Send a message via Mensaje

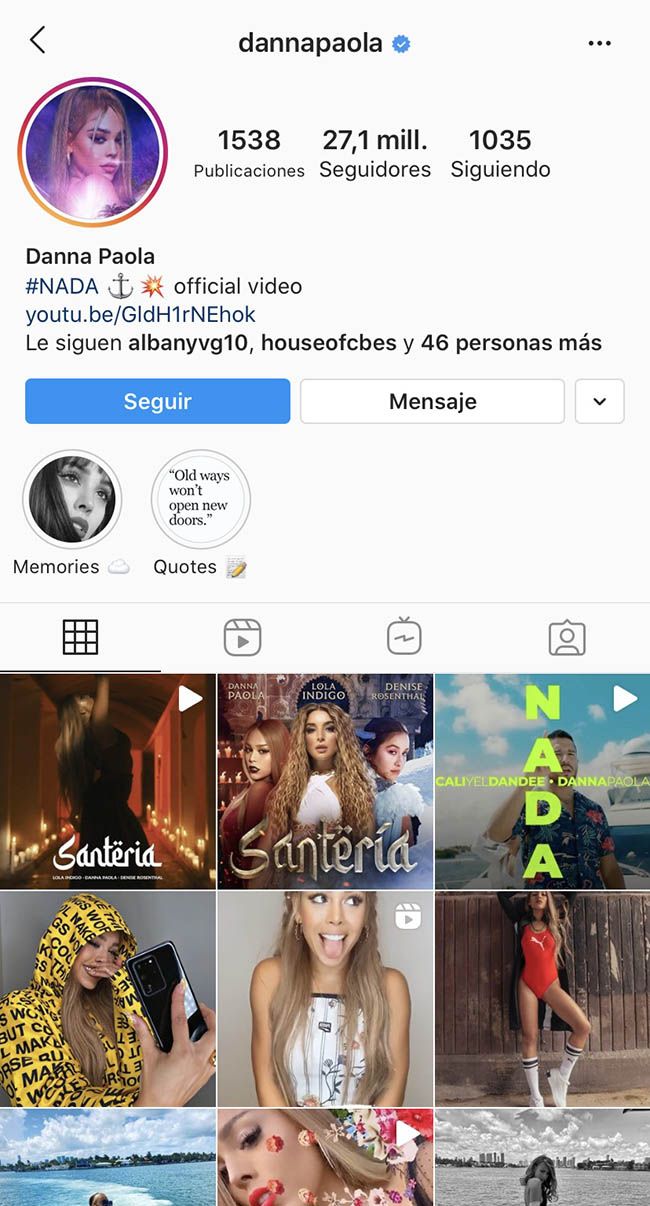432,401
